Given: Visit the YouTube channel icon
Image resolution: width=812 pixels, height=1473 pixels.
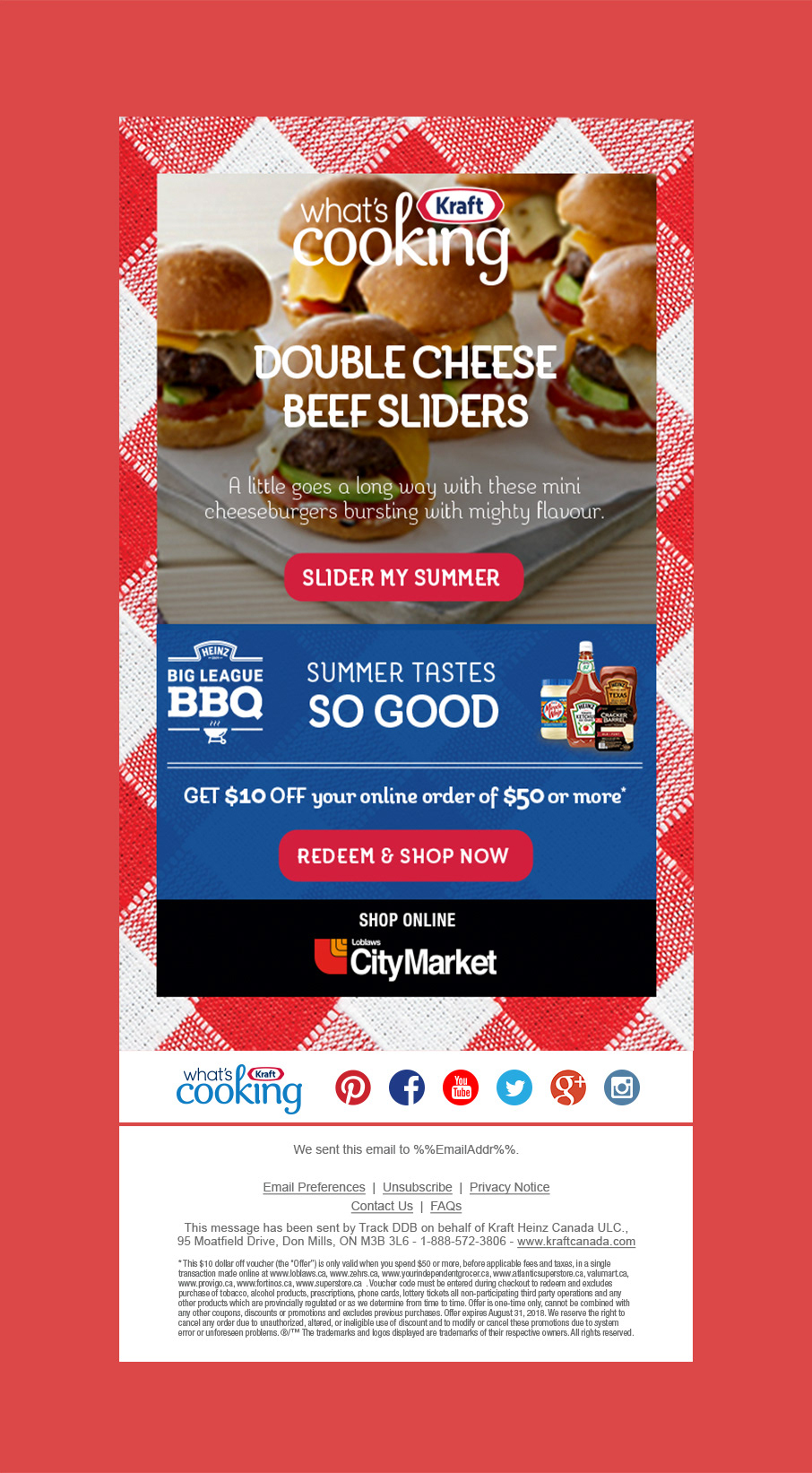Looking at the screenshot, I should [x=461, y=1087].
